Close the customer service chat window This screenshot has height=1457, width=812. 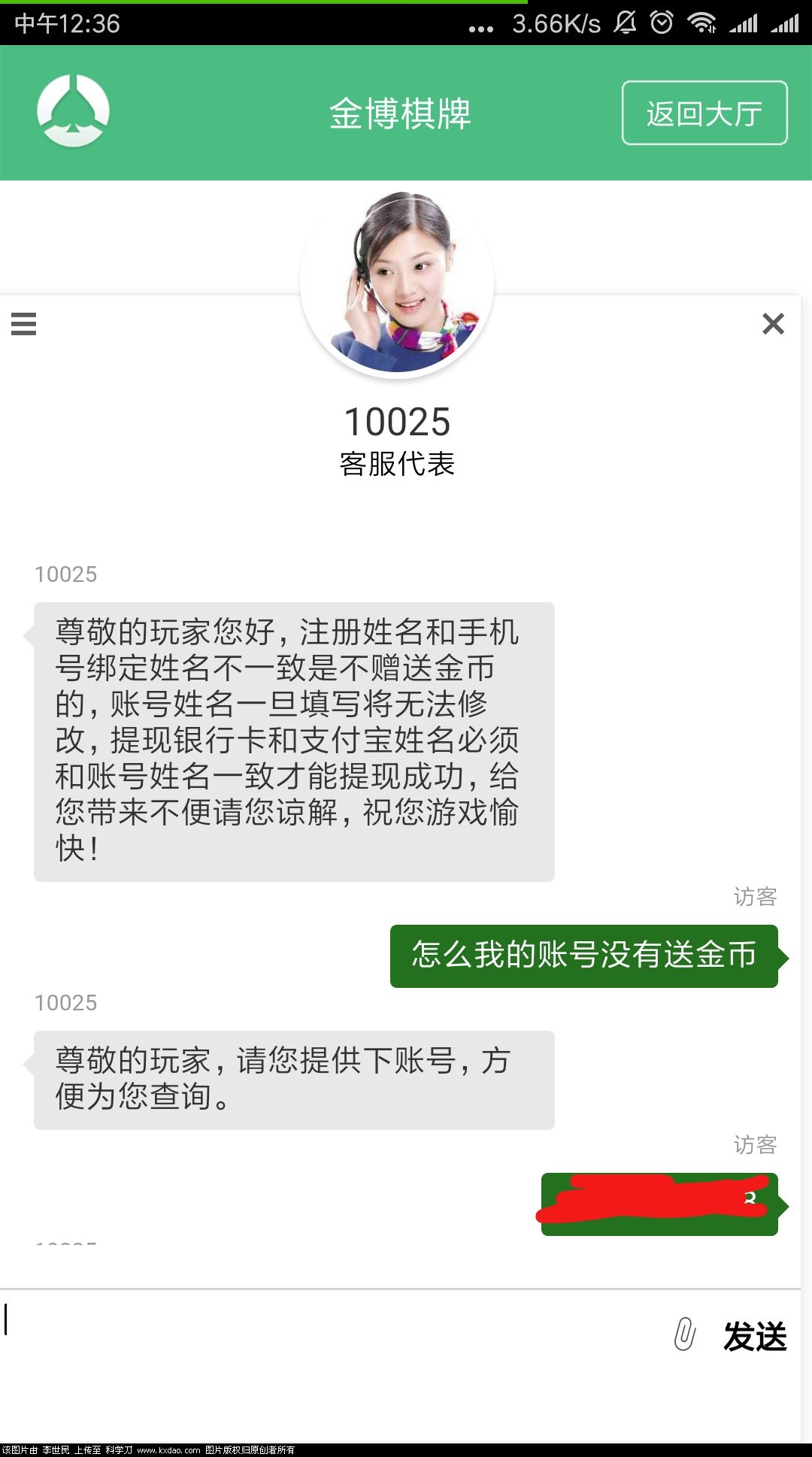point(771,324)
